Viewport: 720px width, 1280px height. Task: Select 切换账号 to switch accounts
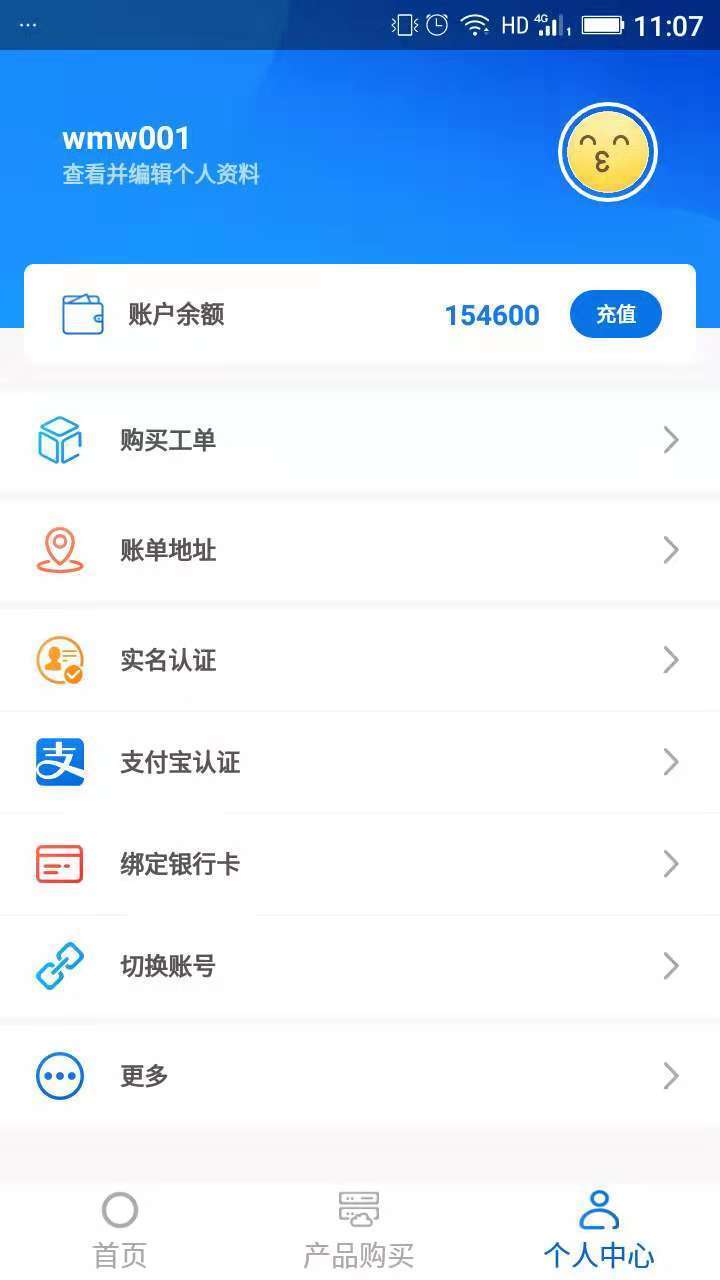click(360, 966)
